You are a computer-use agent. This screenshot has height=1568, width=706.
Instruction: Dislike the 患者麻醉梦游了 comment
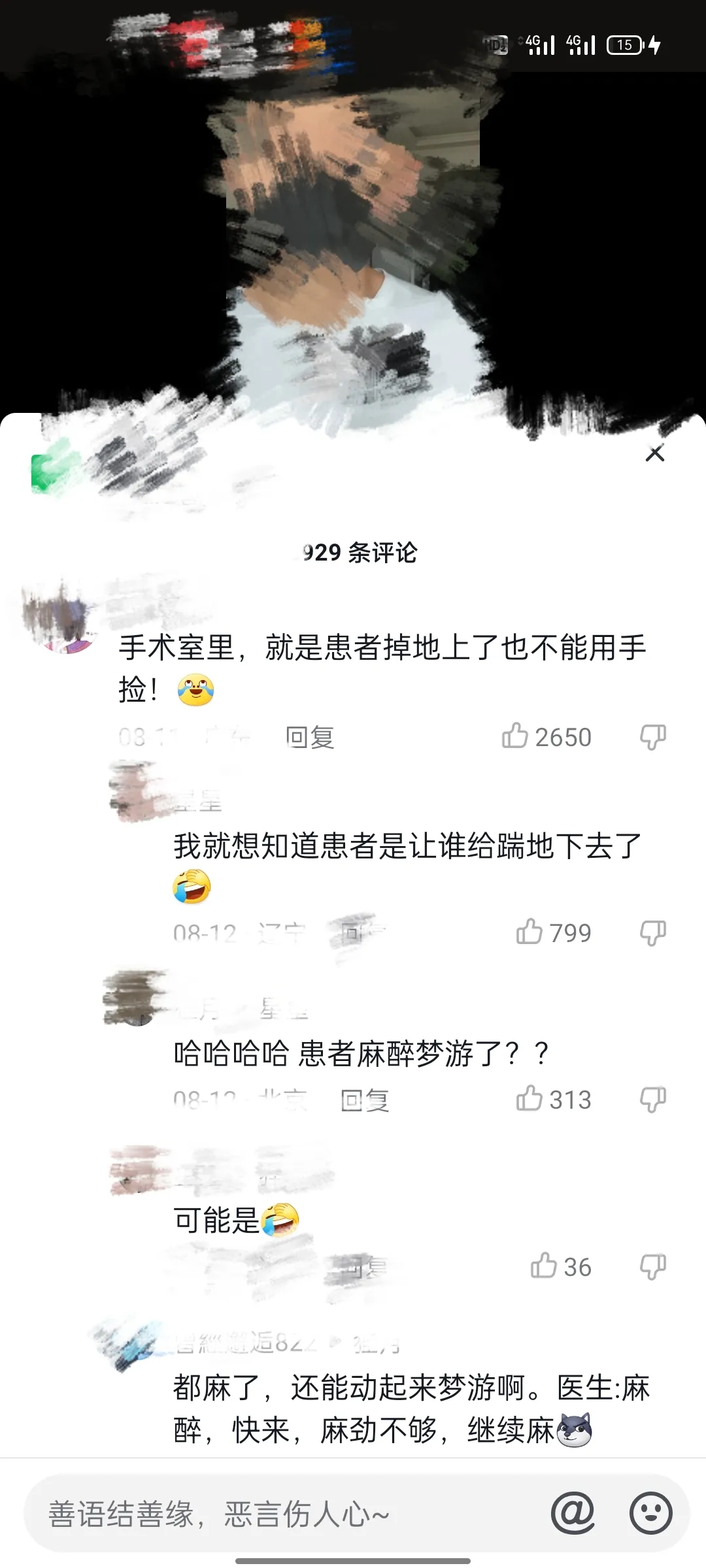[652, 1099]
